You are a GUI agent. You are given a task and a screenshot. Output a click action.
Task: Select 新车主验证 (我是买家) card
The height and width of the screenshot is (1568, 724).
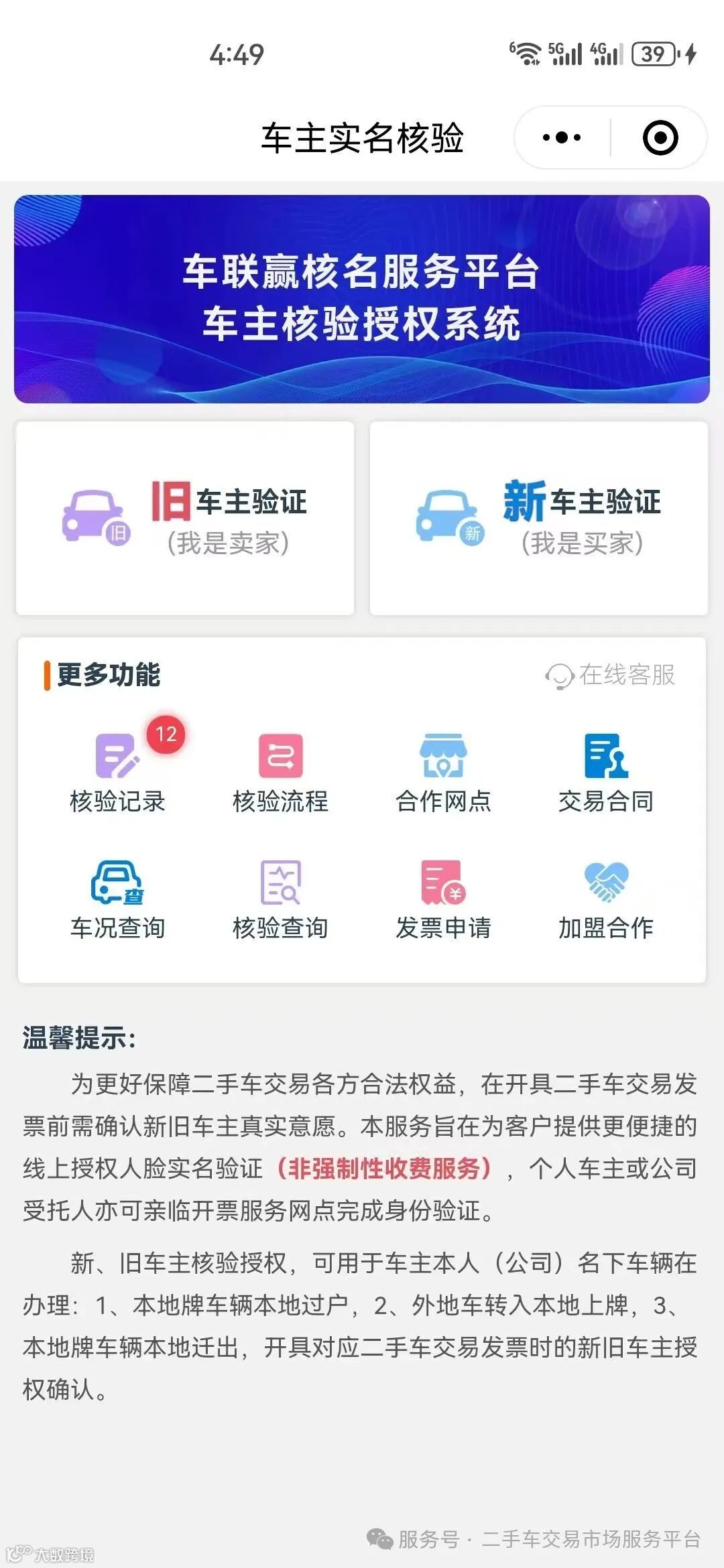tap(539, 518)
